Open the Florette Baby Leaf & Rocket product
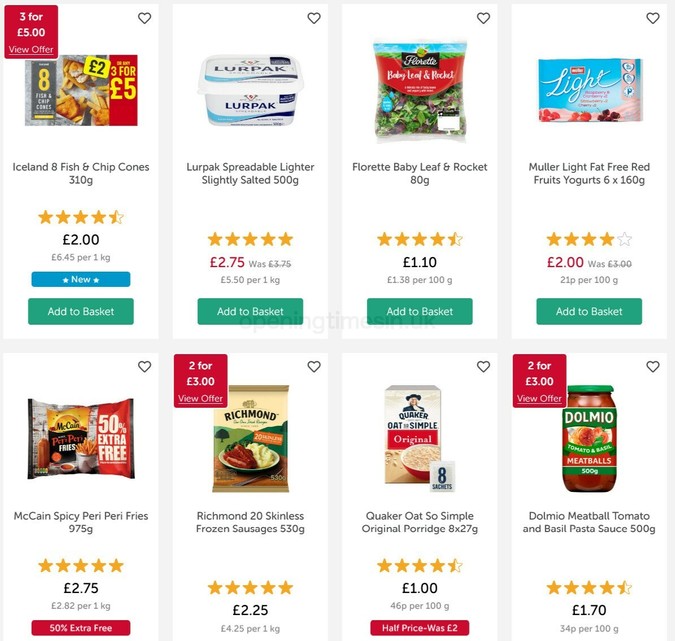 coord(419,173)
